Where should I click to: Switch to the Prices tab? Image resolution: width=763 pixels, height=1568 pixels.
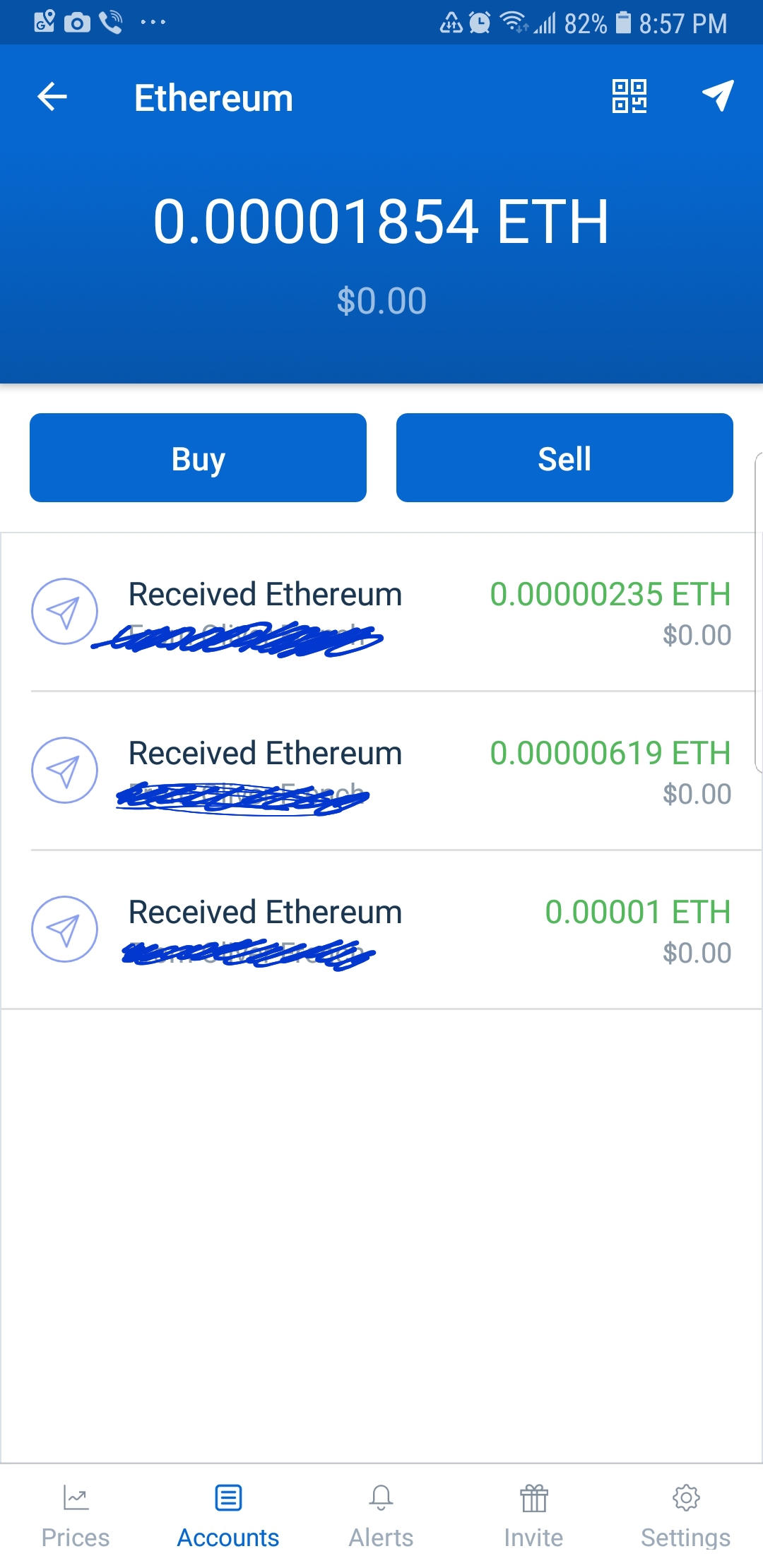tap(76, 1516)
